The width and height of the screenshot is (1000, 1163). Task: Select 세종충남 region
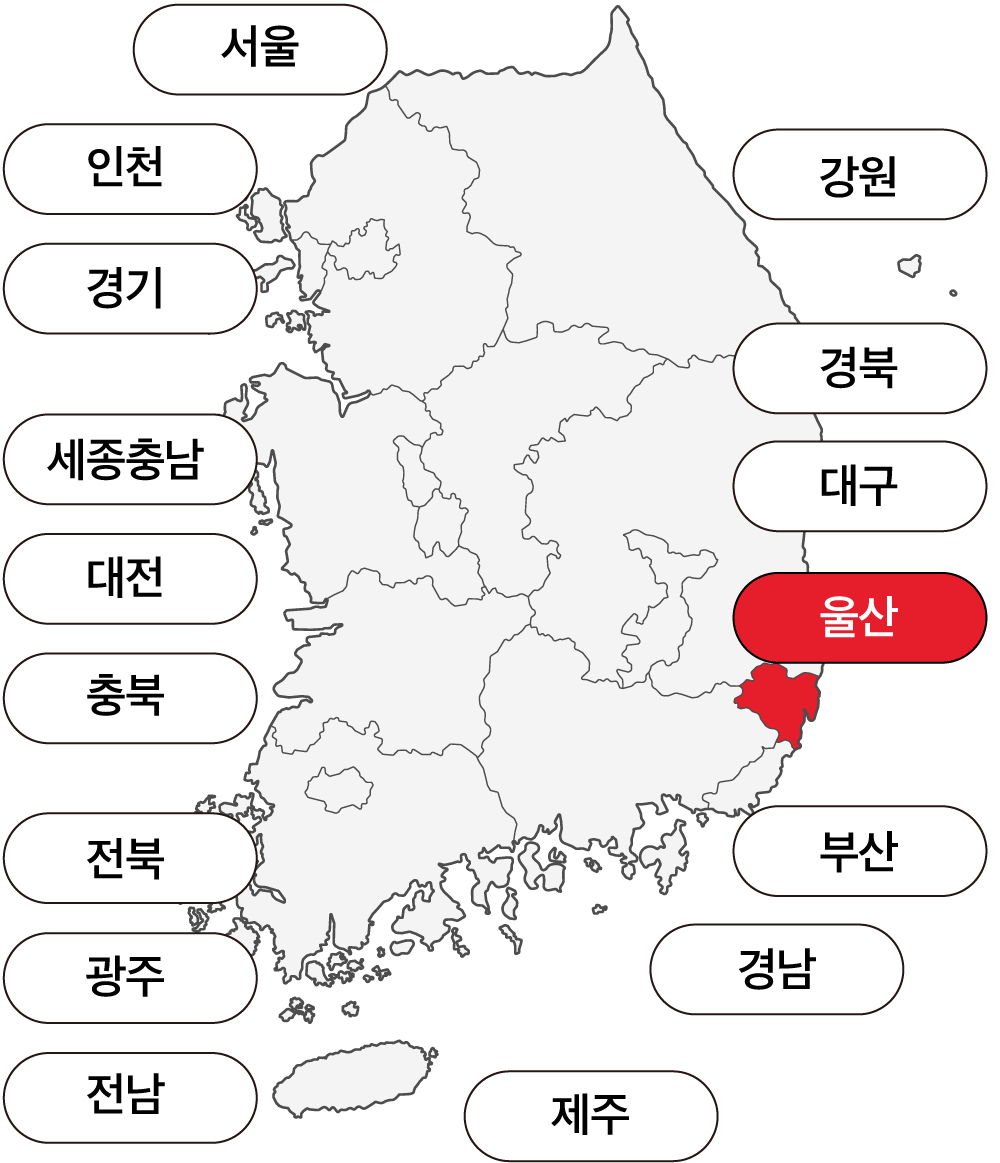[x=130, y=460]
